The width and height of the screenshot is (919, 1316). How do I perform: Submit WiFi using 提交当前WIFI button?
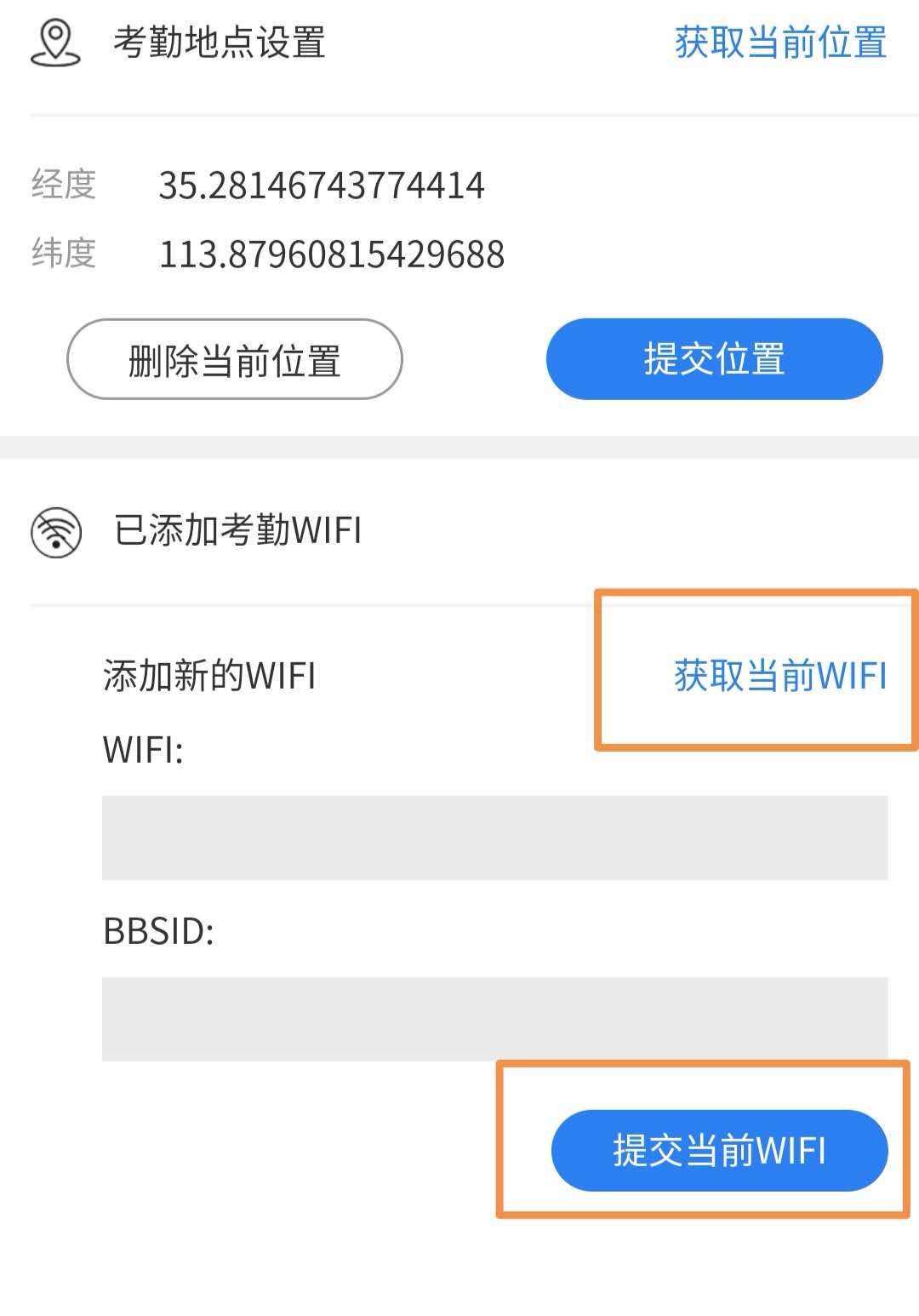pos(719,1150)
